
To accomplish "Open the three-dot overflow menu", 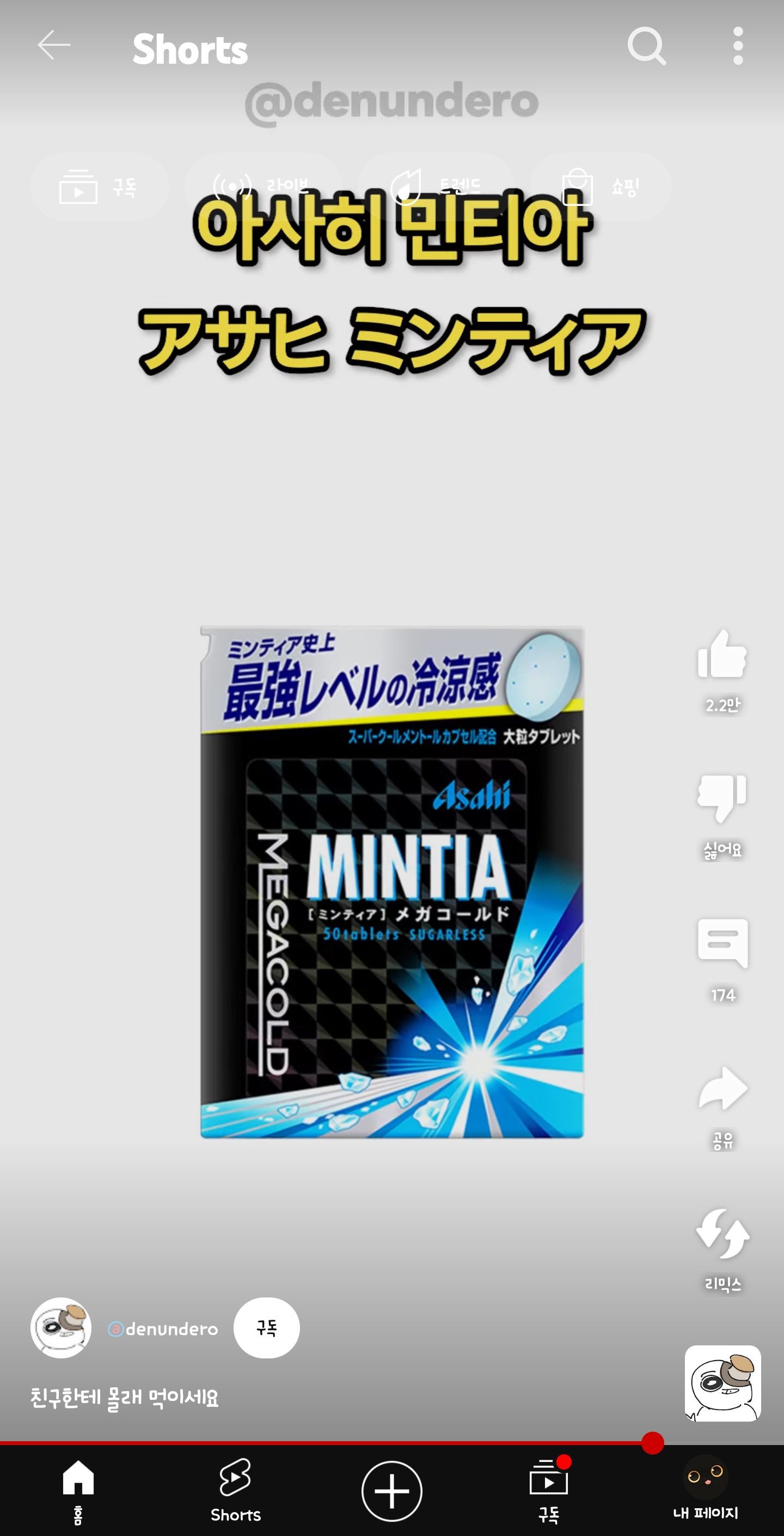I will click(738, 46).
